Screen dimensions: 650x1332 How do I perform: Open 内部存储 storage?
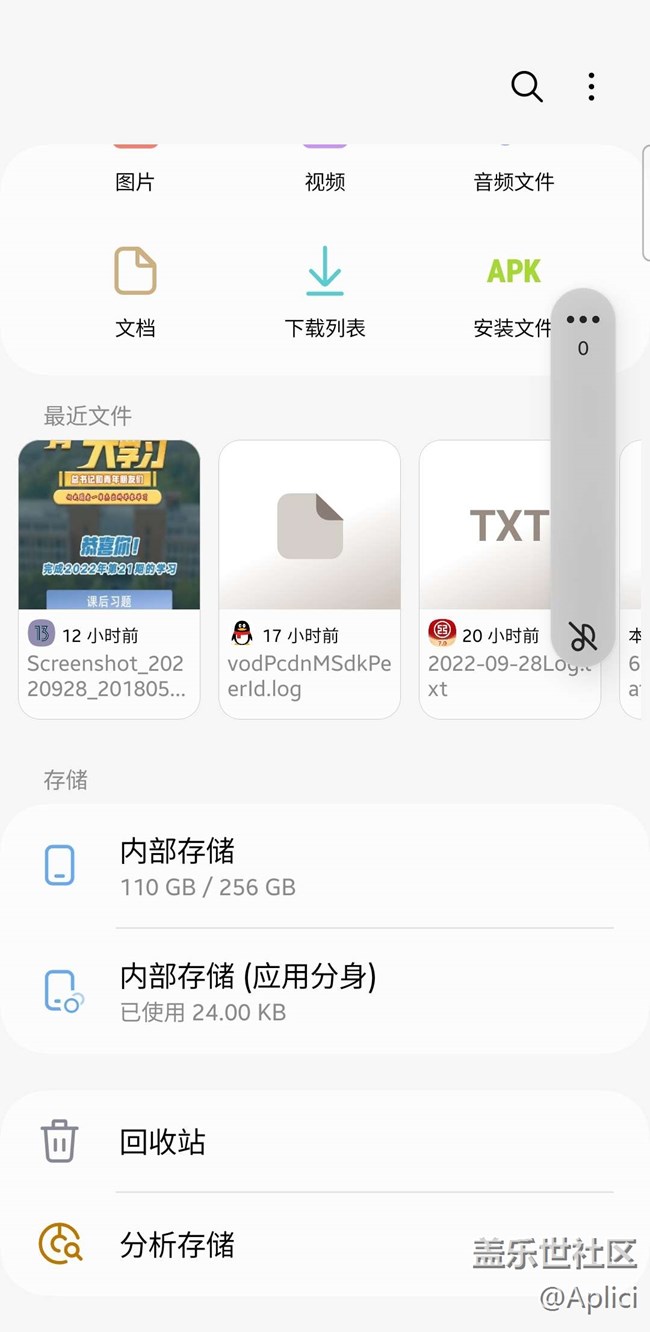[x=325, y=866]
